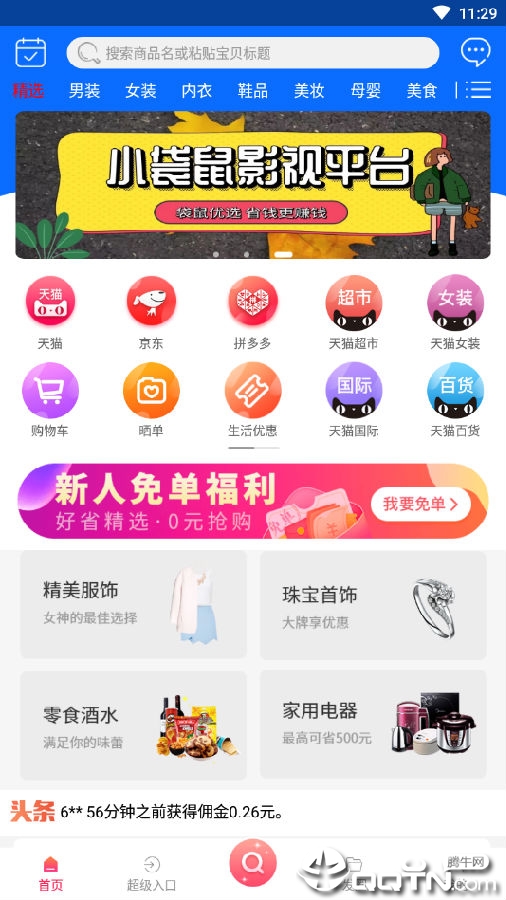Open the messages chat bubble icon
The height and width of the screenshot is (900, 506).
[476, 52]
